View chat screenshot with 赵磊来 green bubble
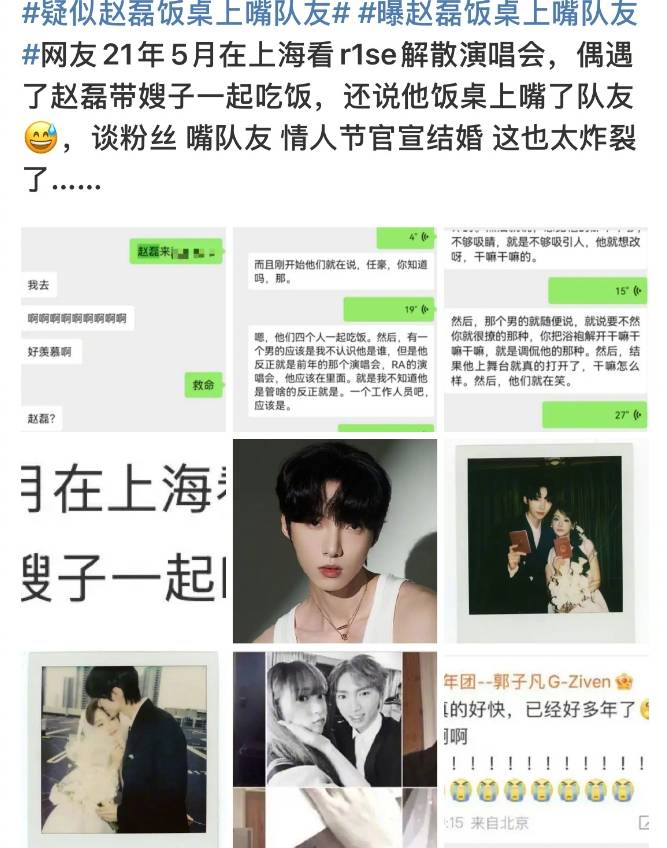Viewport: 667px width, 848px height. pos(123,329)
